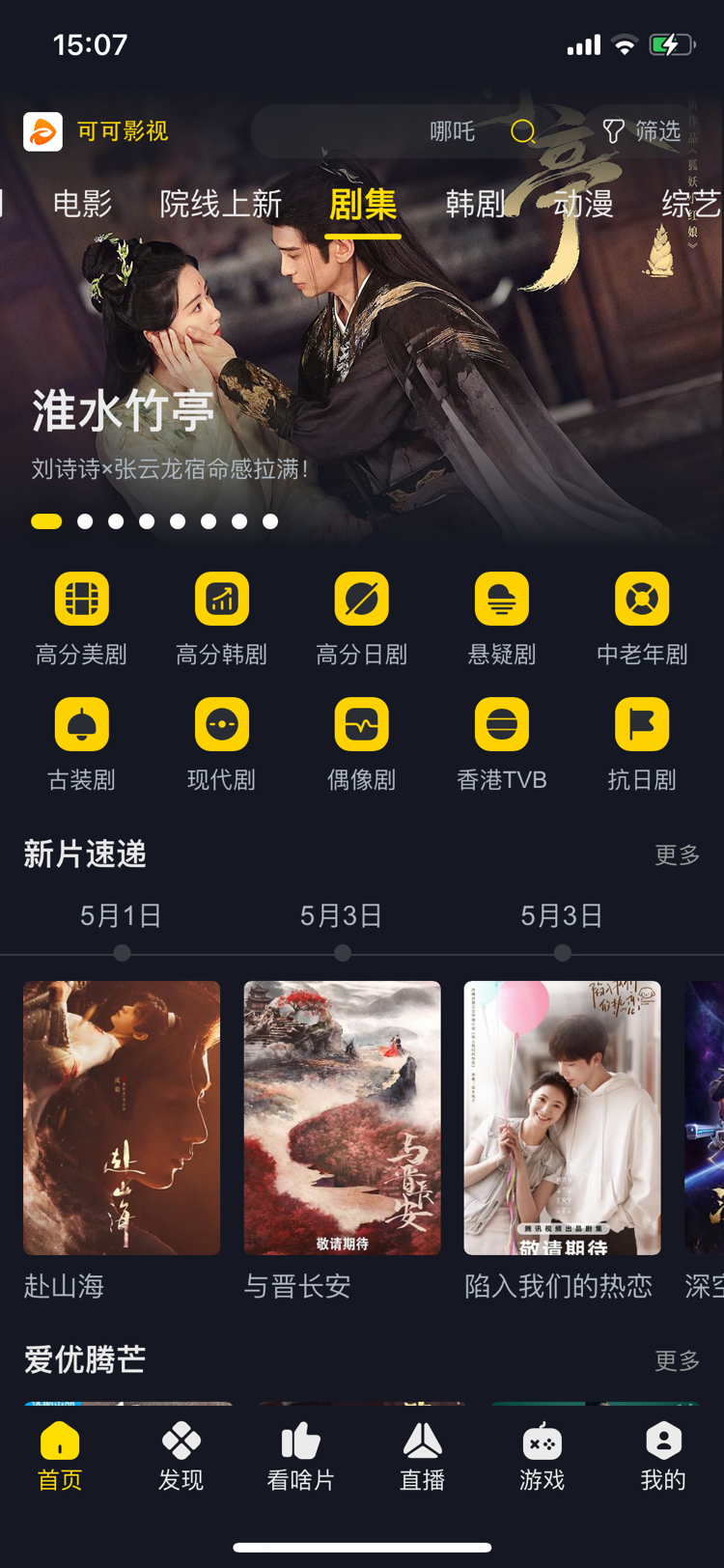
Task: Open 更多 beside 爱优腾芒
Action: 675,1360
